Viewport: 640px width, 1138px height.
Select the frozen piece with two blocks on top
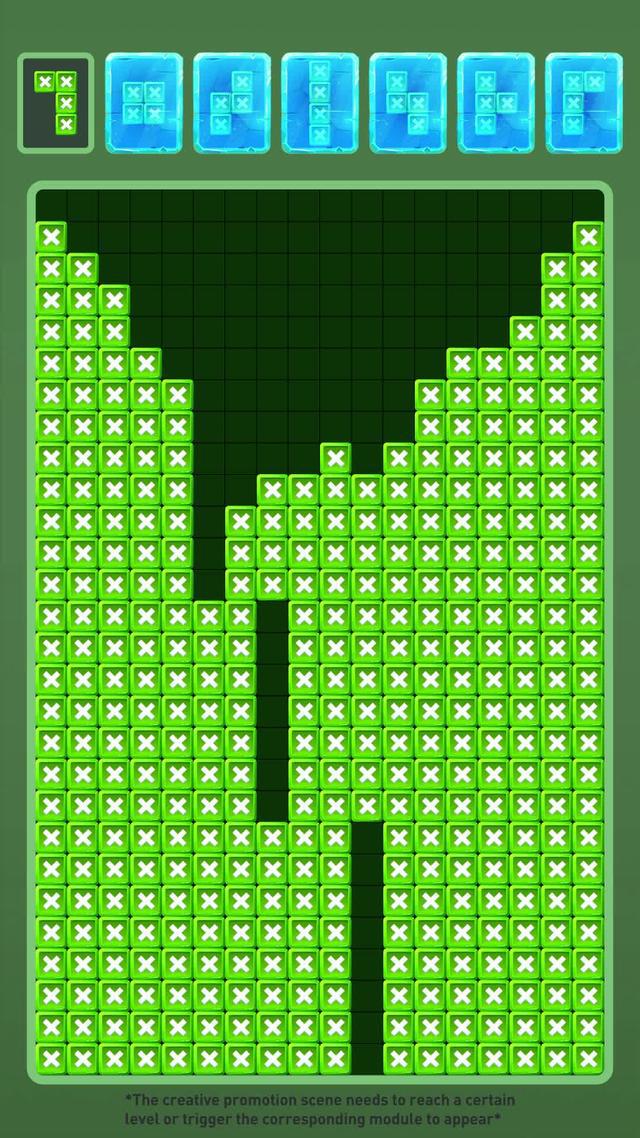click(583, 103)
